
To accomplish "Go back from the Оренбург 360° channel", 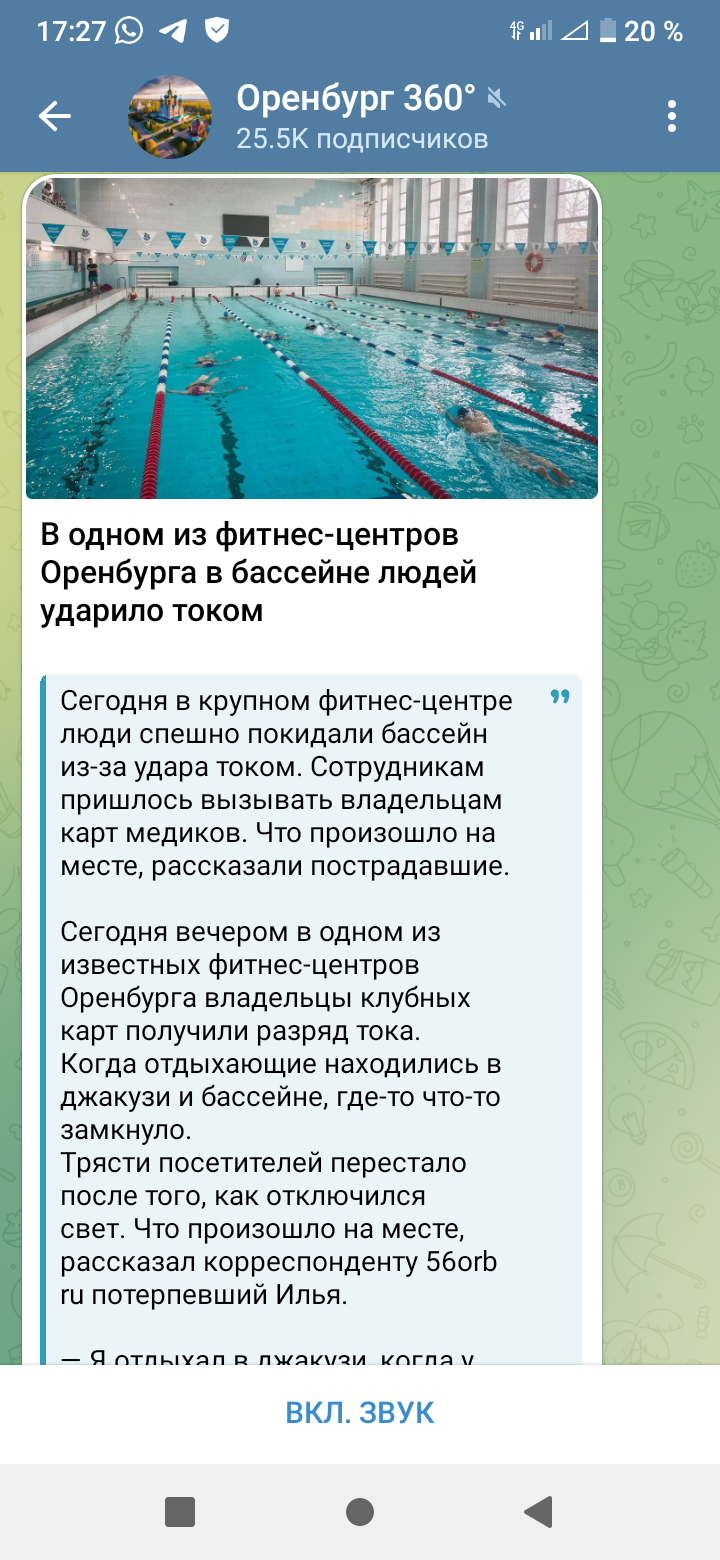I will pos(55,117).
